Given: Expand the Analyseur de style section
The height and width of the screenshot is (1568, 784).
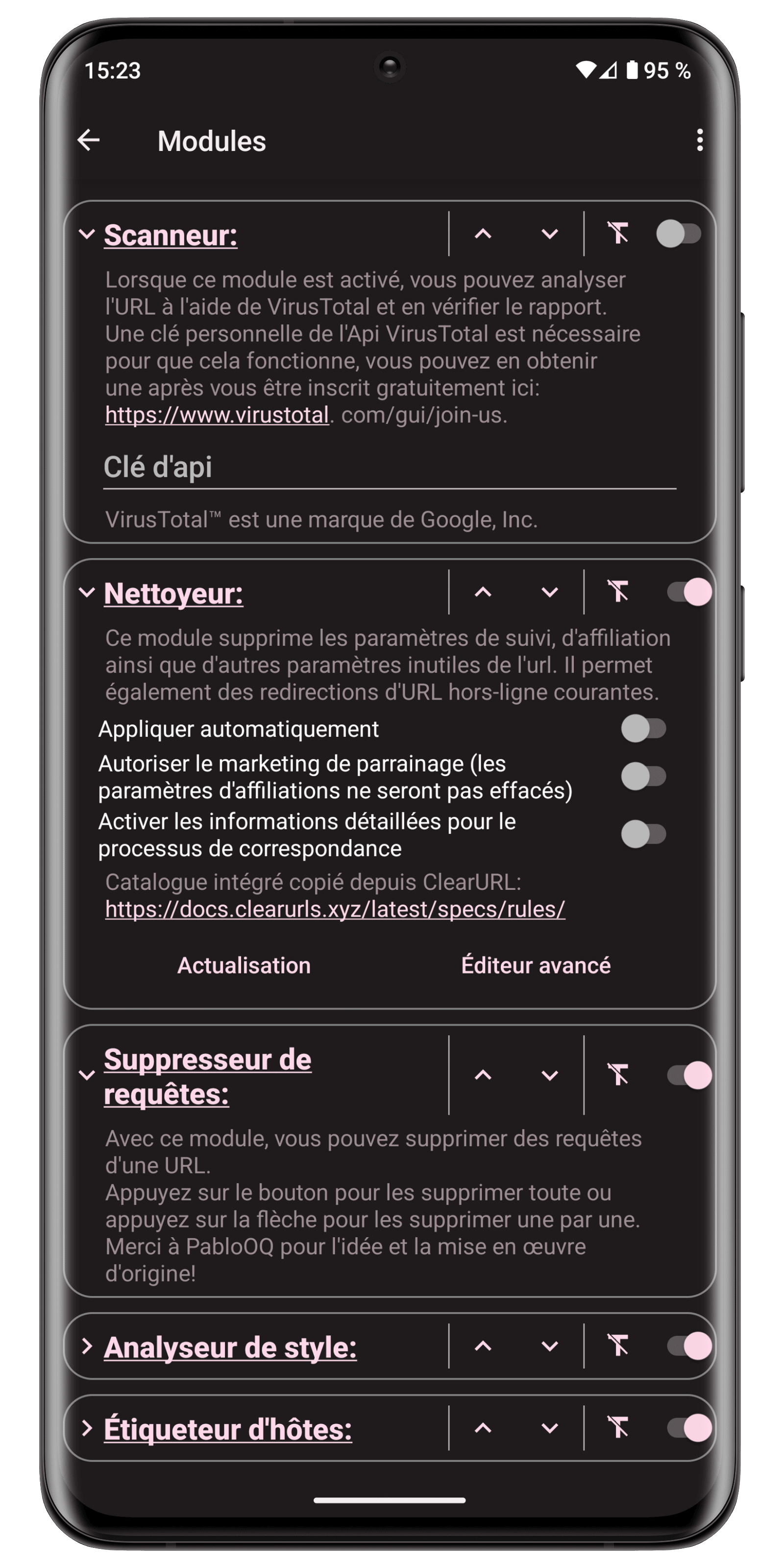Looking at the screenshot, I should pos(87,1347).
